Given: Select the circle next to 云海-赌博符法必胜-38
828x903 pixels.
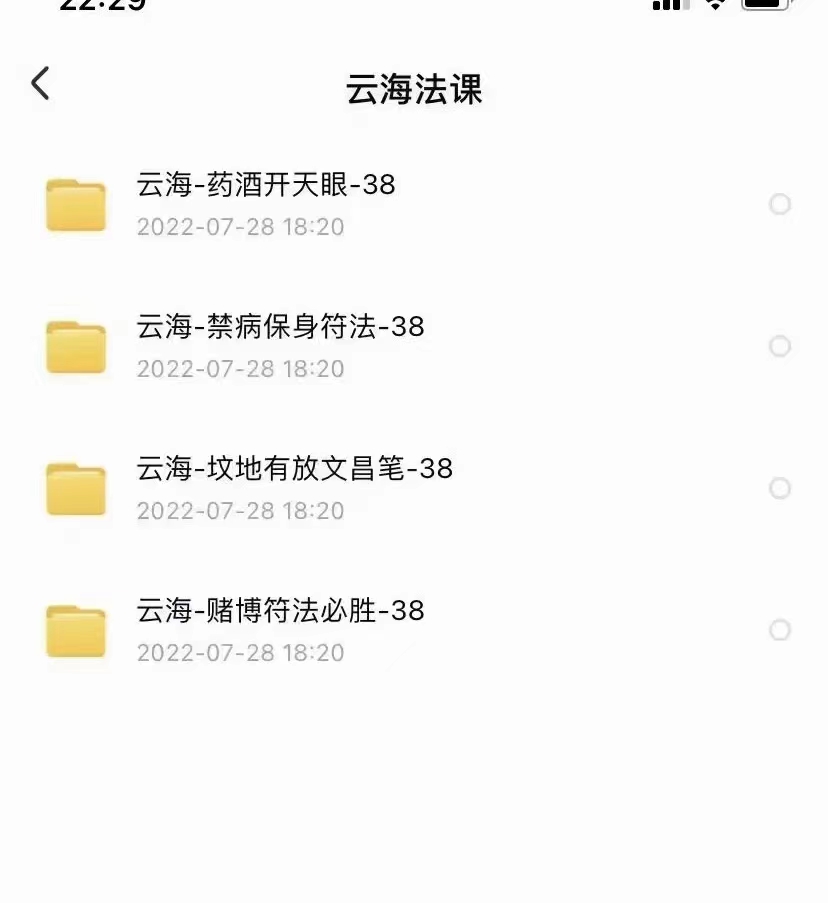Looking at the screenshot, I should coord(779,630).
